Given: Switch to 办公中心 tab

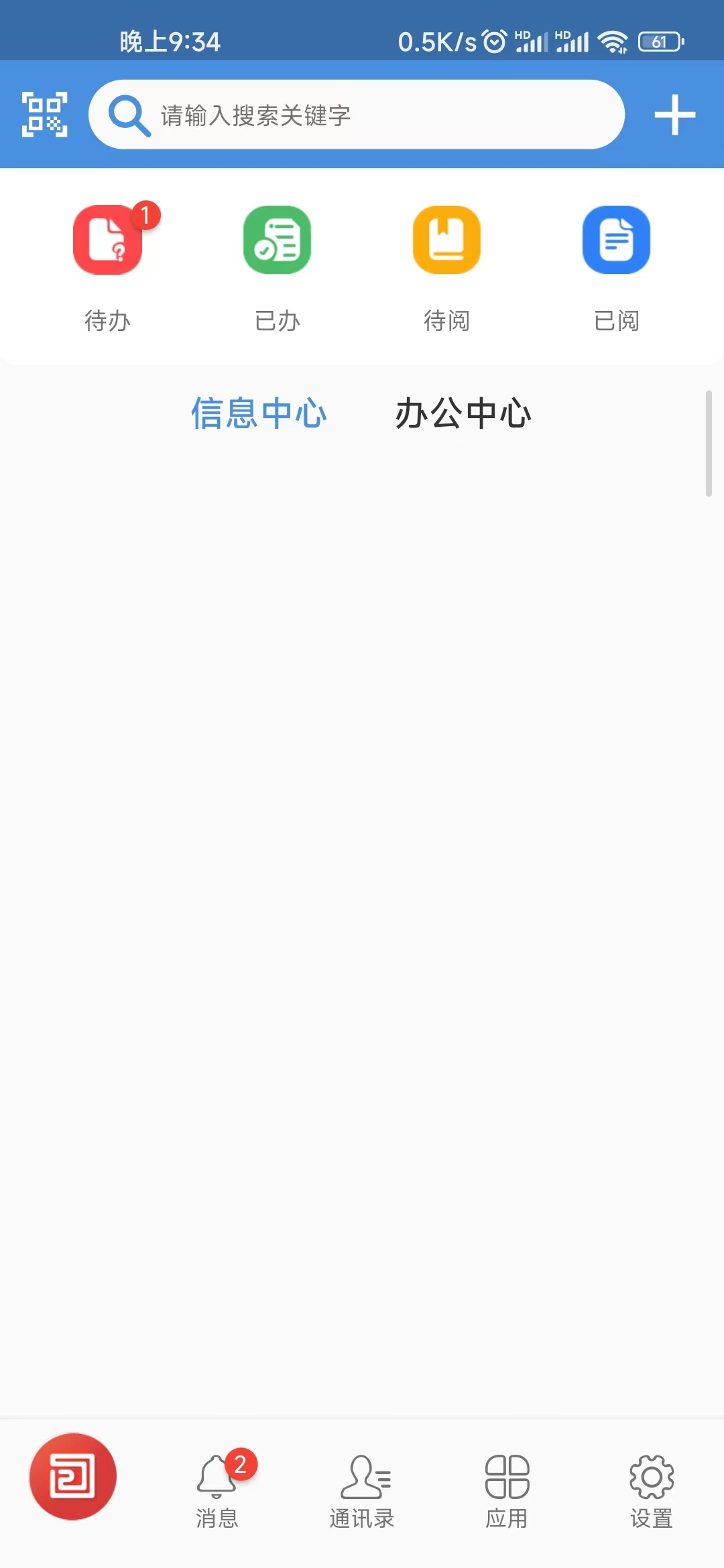Looking at the screenshot, I should coord(463,413).
